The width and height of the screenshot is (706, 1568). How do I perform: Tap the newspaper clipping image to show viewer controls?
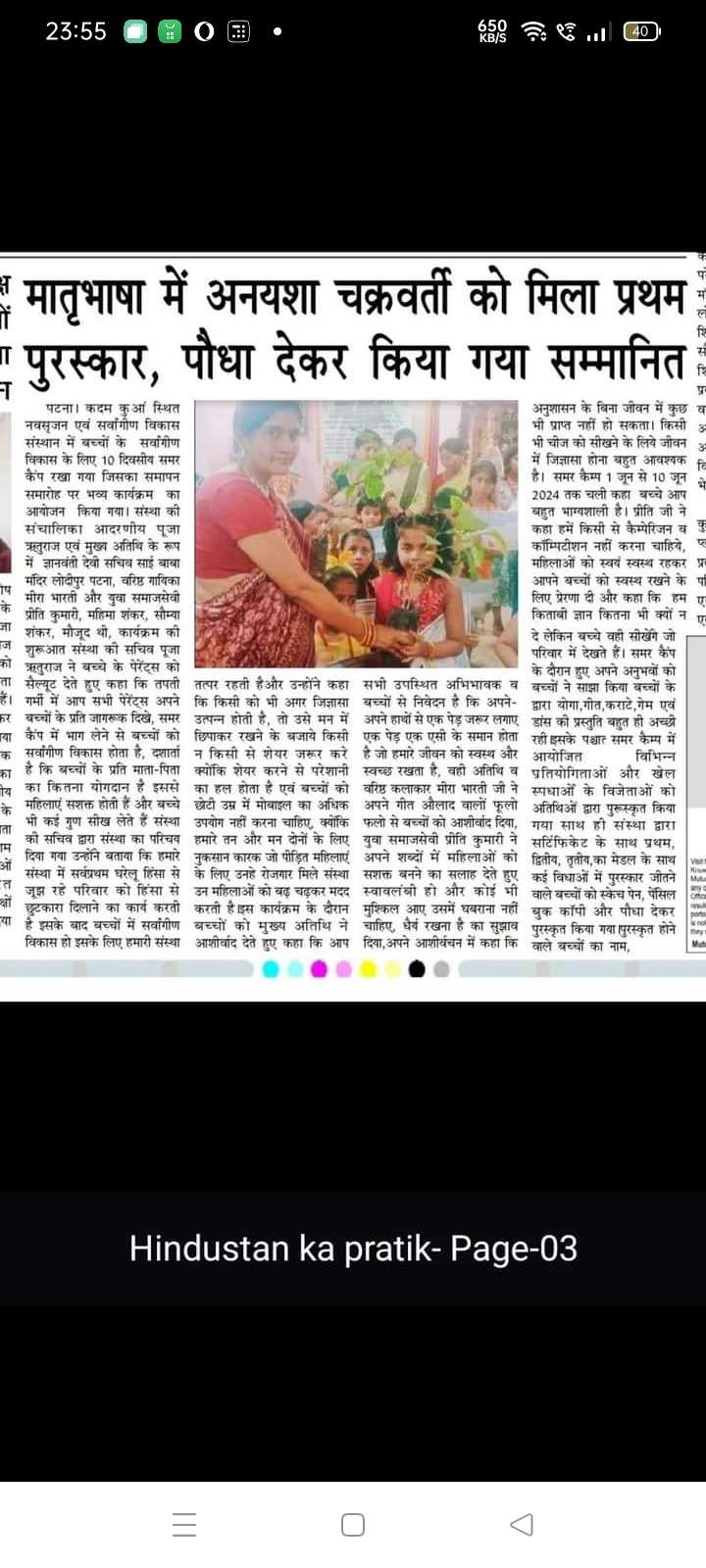[x=353, y=613]
